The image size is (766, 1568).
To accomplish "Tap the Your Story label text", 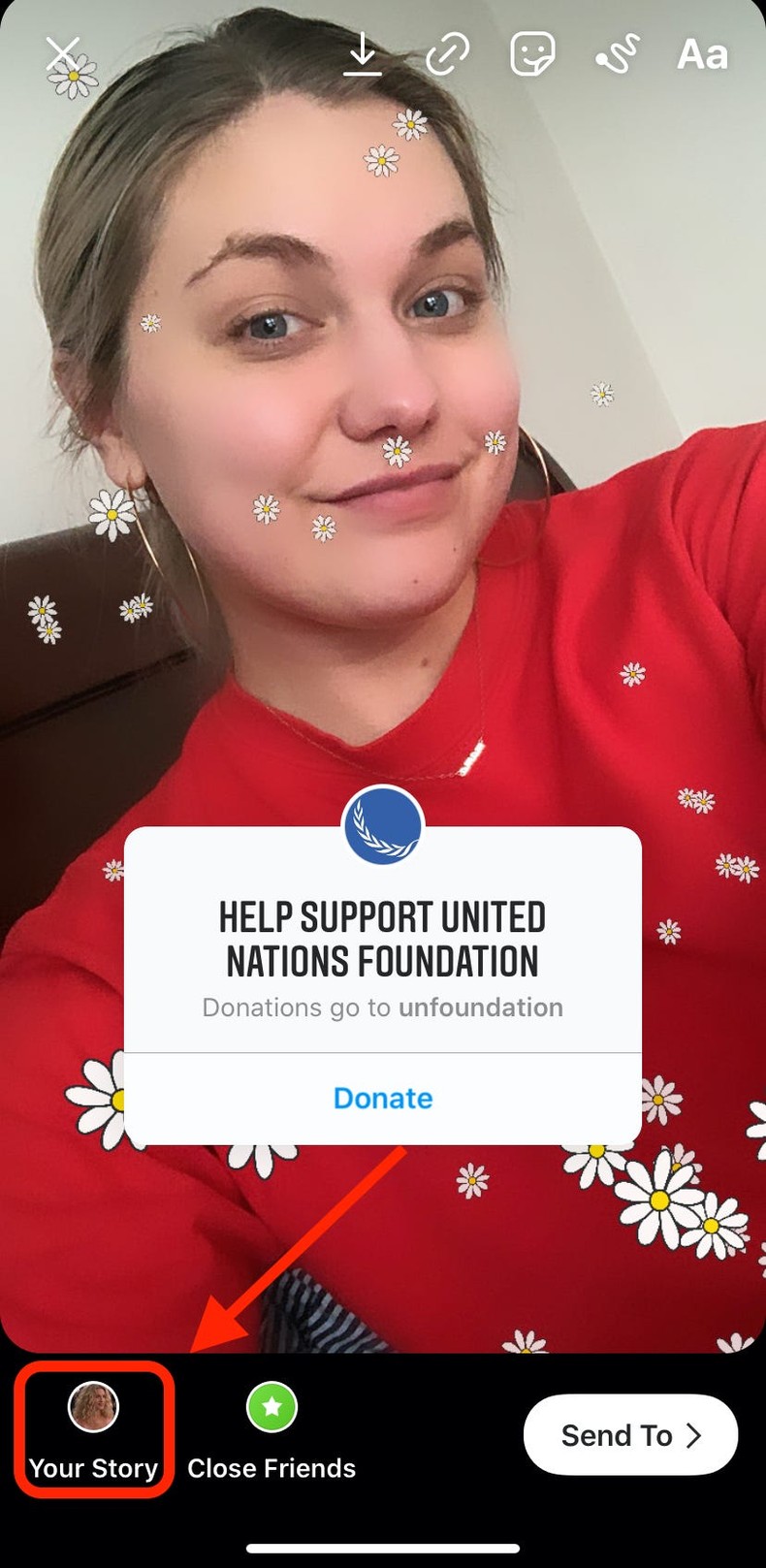I will pyautogui.click(x=94, y=1468).
